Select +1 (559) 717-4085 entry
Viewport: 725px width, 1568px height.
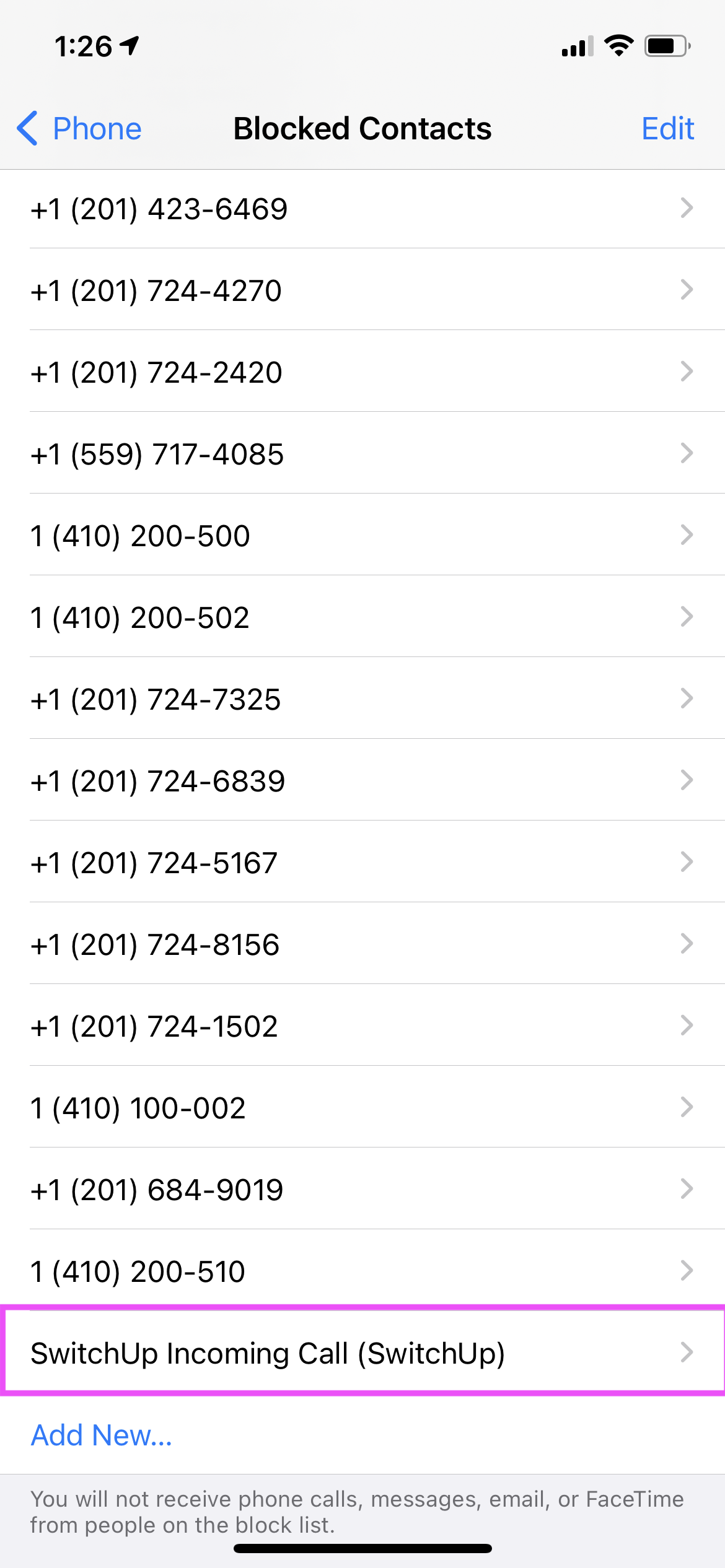(362, 453)
